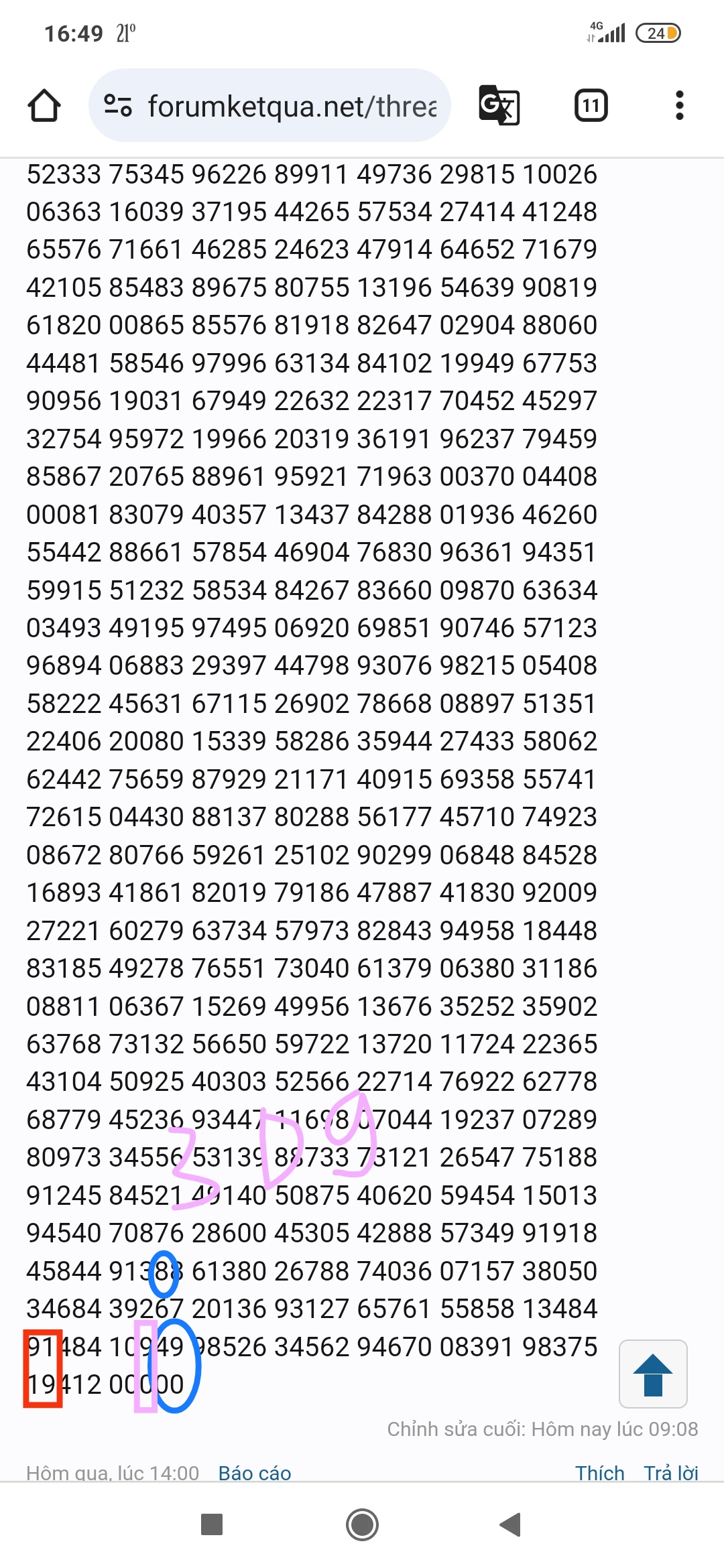The width and height of the screenshot is (724, 1568).
Task: Go to the browser home page
Action: tap(44, 106)
